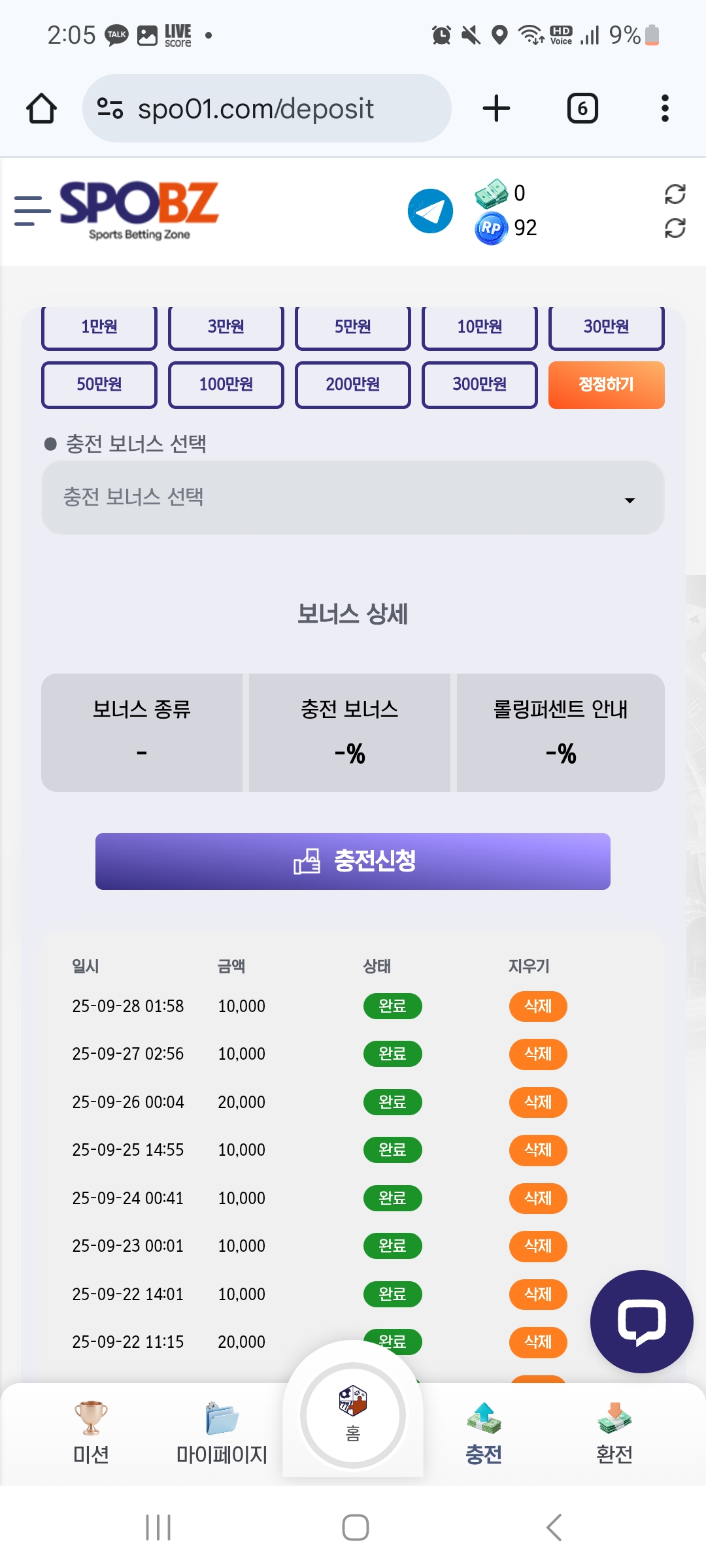Delete the 25-09-26 00:04 deposit record
The width and height of the screenshot is (706, 1568).
click(x=538, y=1102)
